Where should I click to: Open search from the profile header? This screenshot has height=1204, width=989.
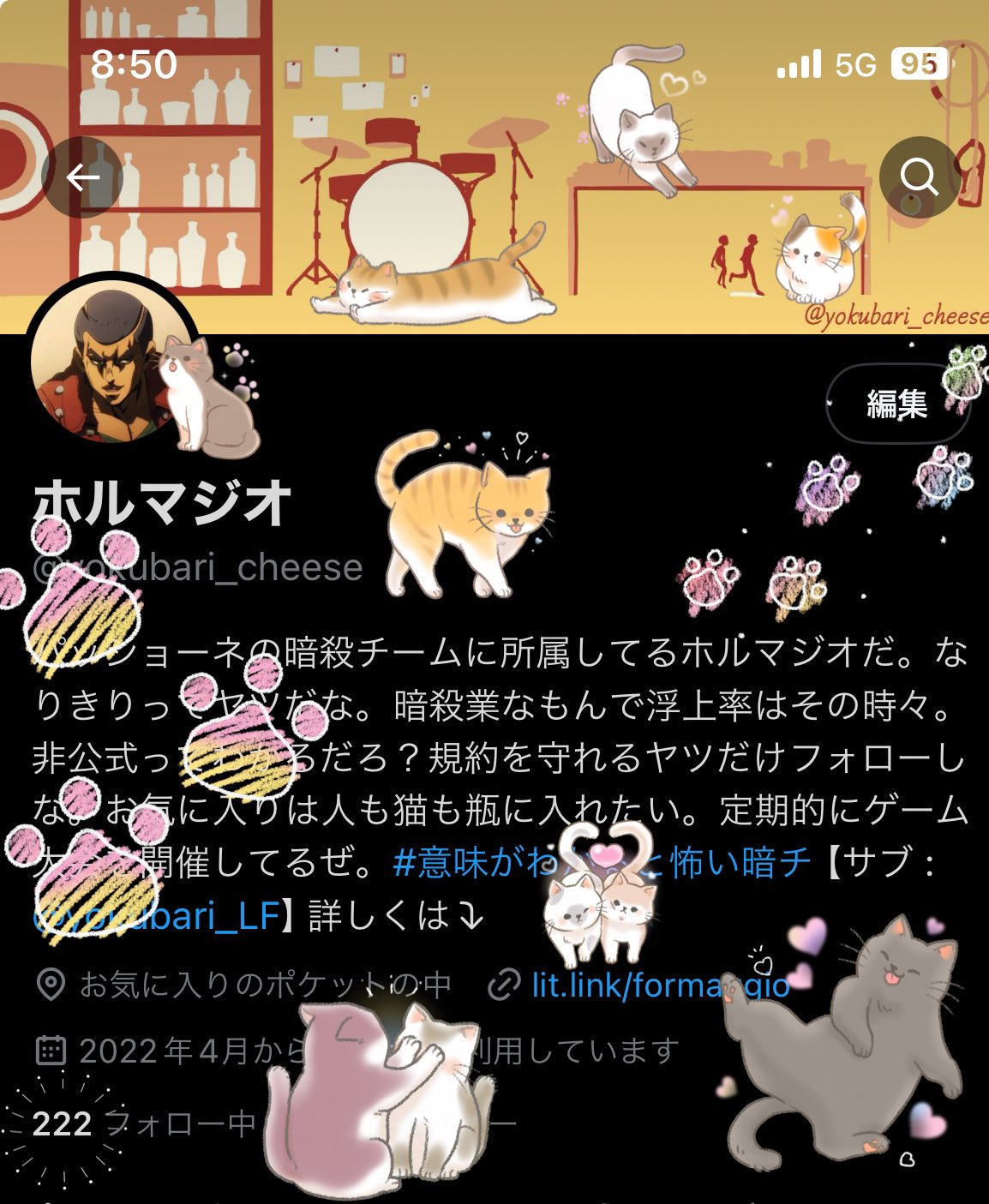(918, 177)
